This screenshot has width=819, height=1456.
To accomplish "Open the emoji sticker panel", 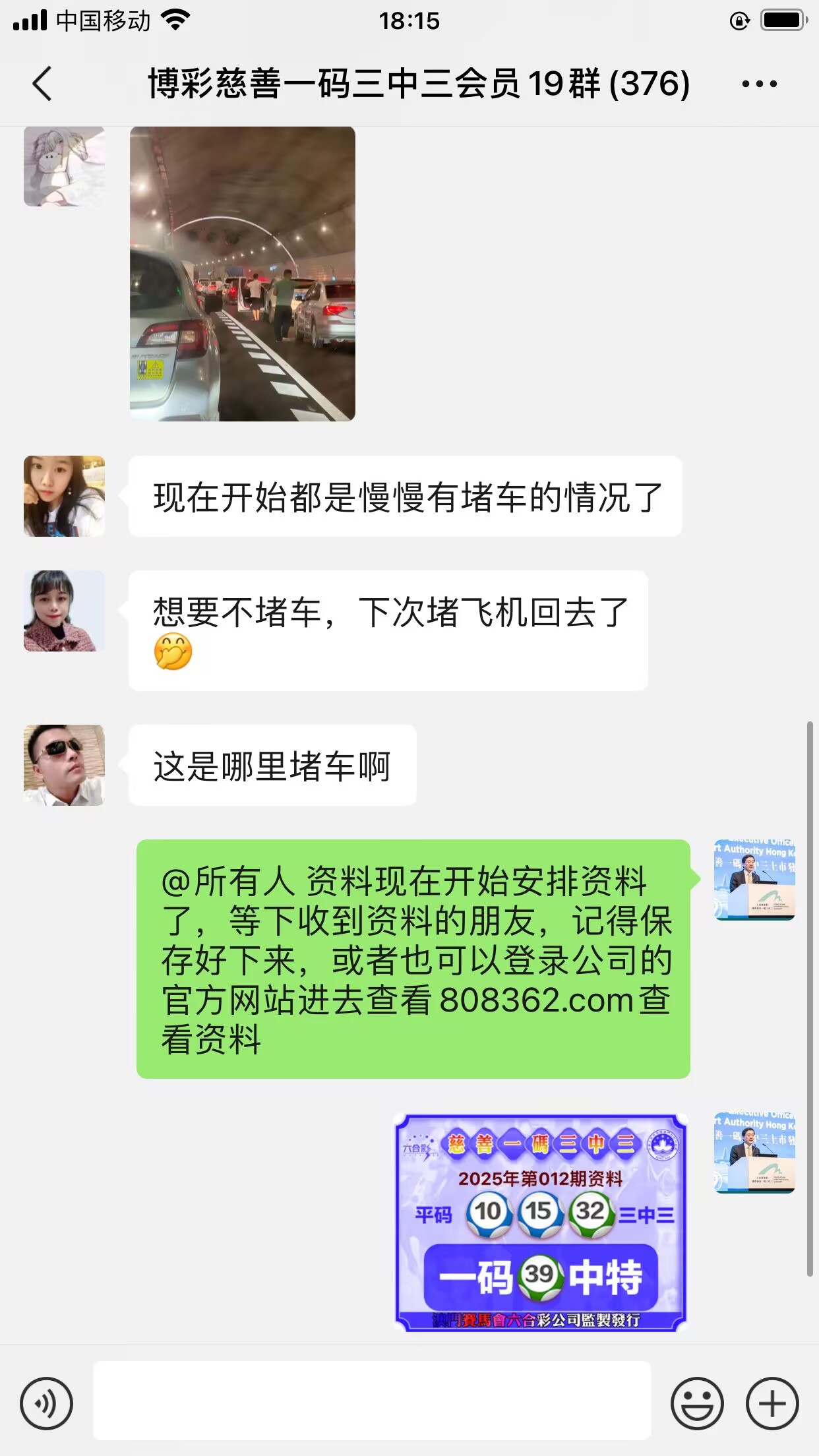I will tap(697, 1403).
